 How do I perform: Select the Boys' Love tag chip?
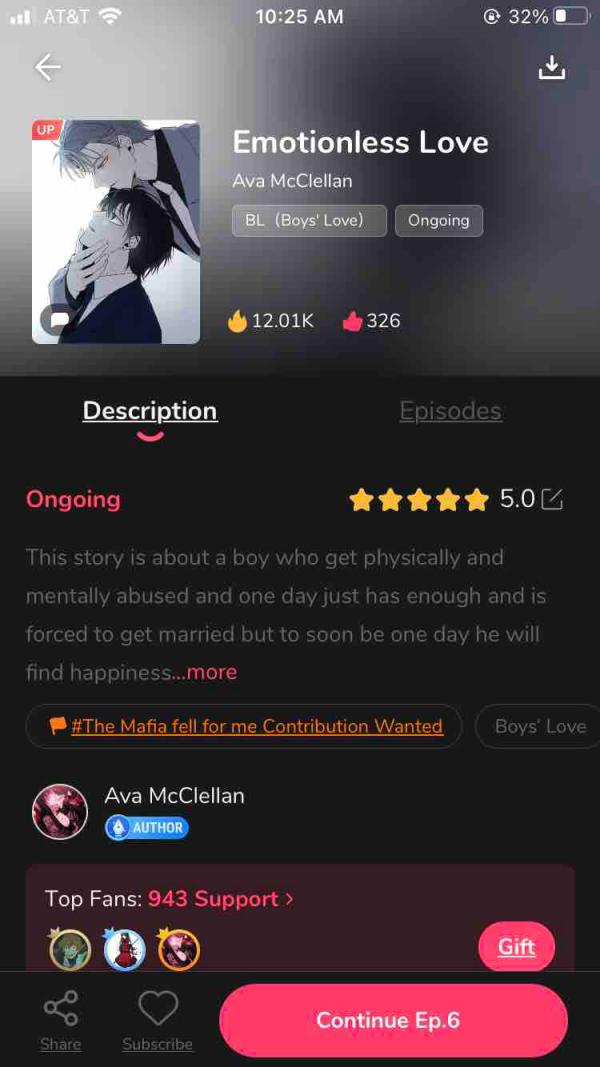[540, 726]
